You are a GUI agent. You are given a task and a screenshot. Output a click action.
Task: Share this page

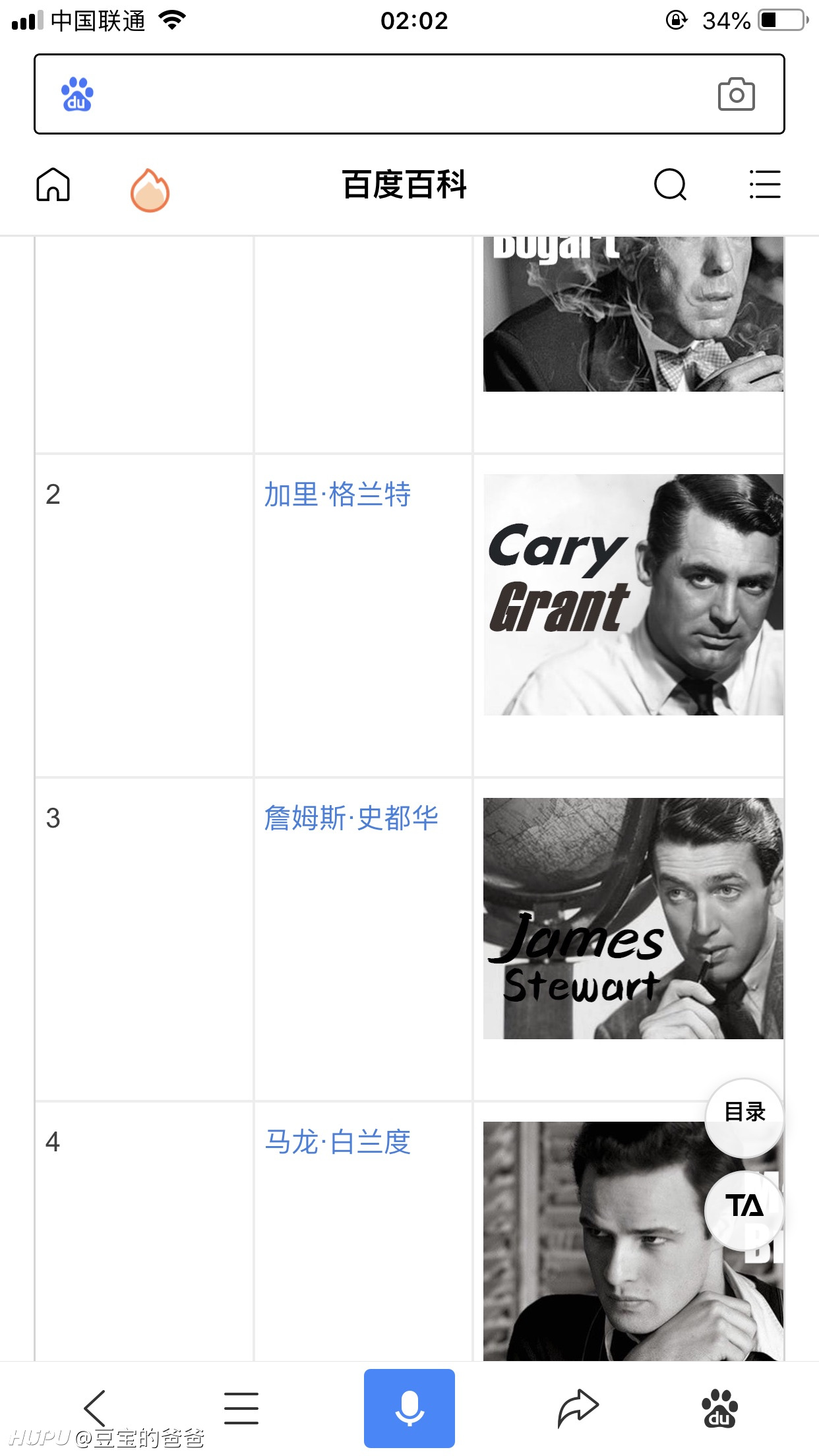click(x=578, y=1408)
